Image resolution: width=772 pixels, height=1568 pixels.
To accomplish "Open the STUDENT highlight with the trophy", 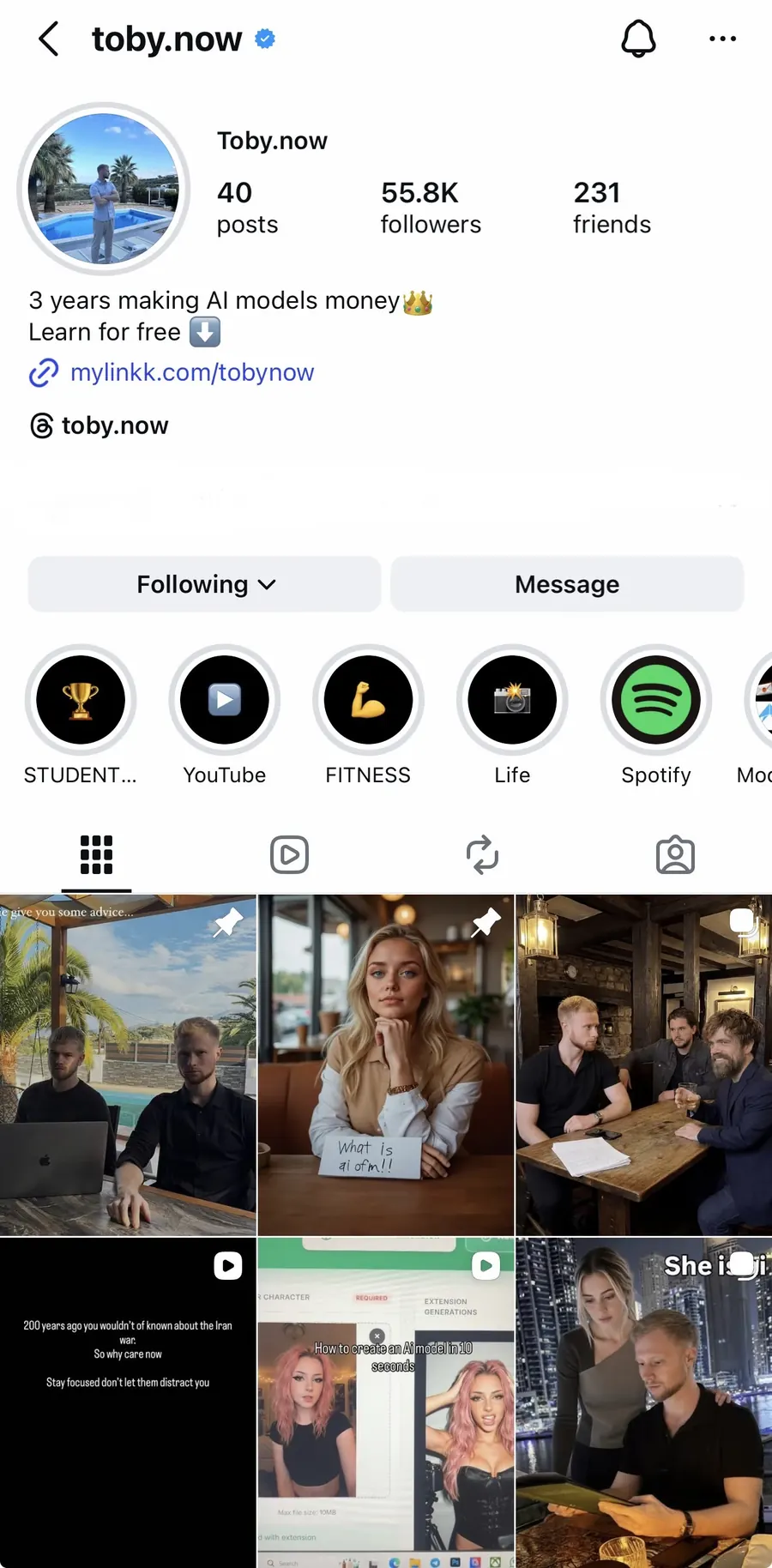I will (81, 700).
